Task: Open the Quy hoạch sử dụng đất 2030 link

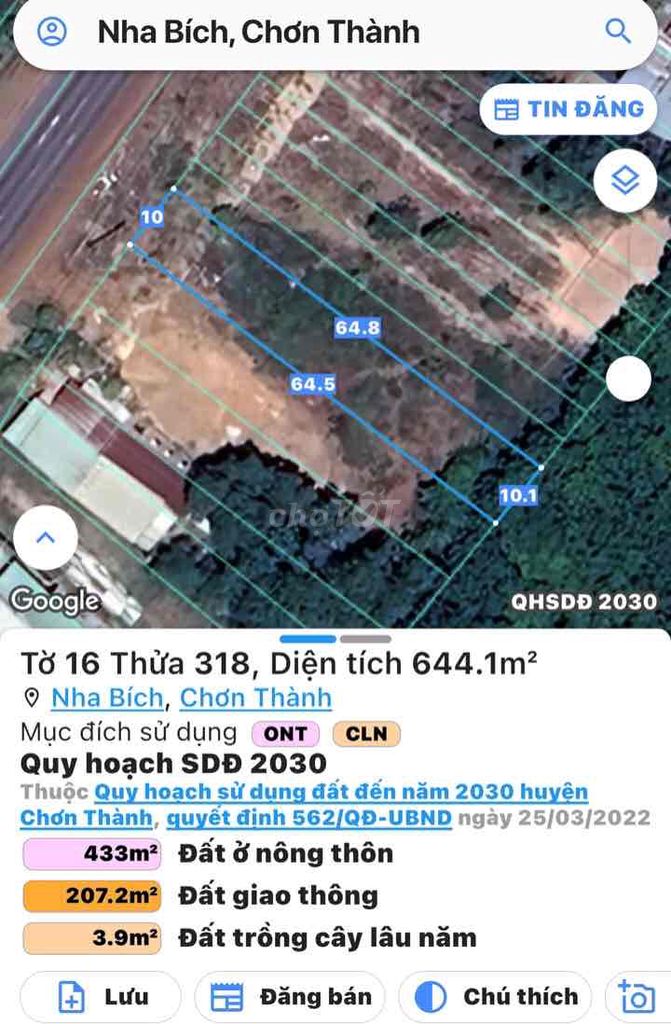Action: [x=340, y=792]
